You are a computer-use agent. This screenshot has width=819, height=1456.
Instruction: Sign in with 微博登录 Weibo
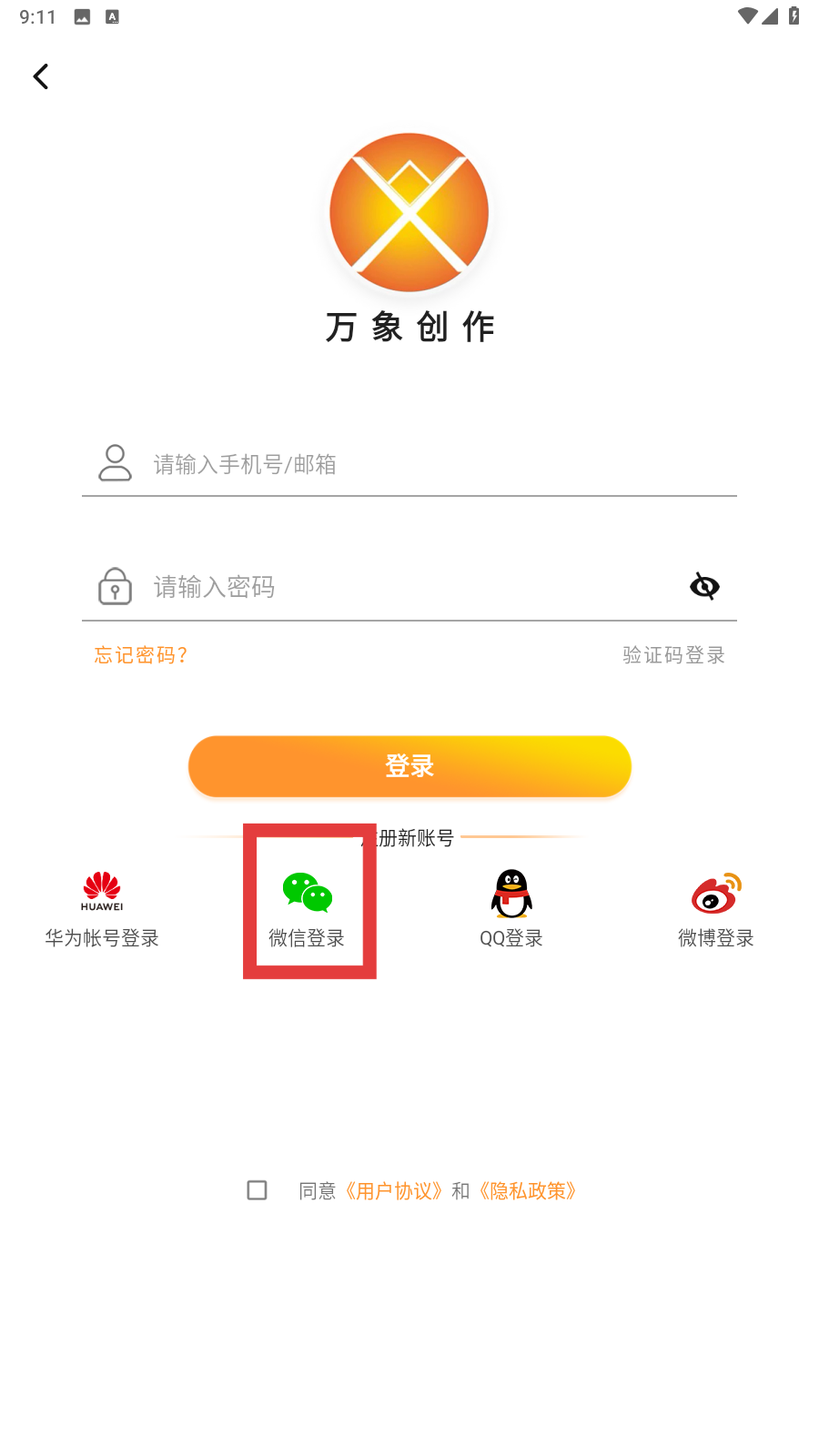click(x=716, y=909)
